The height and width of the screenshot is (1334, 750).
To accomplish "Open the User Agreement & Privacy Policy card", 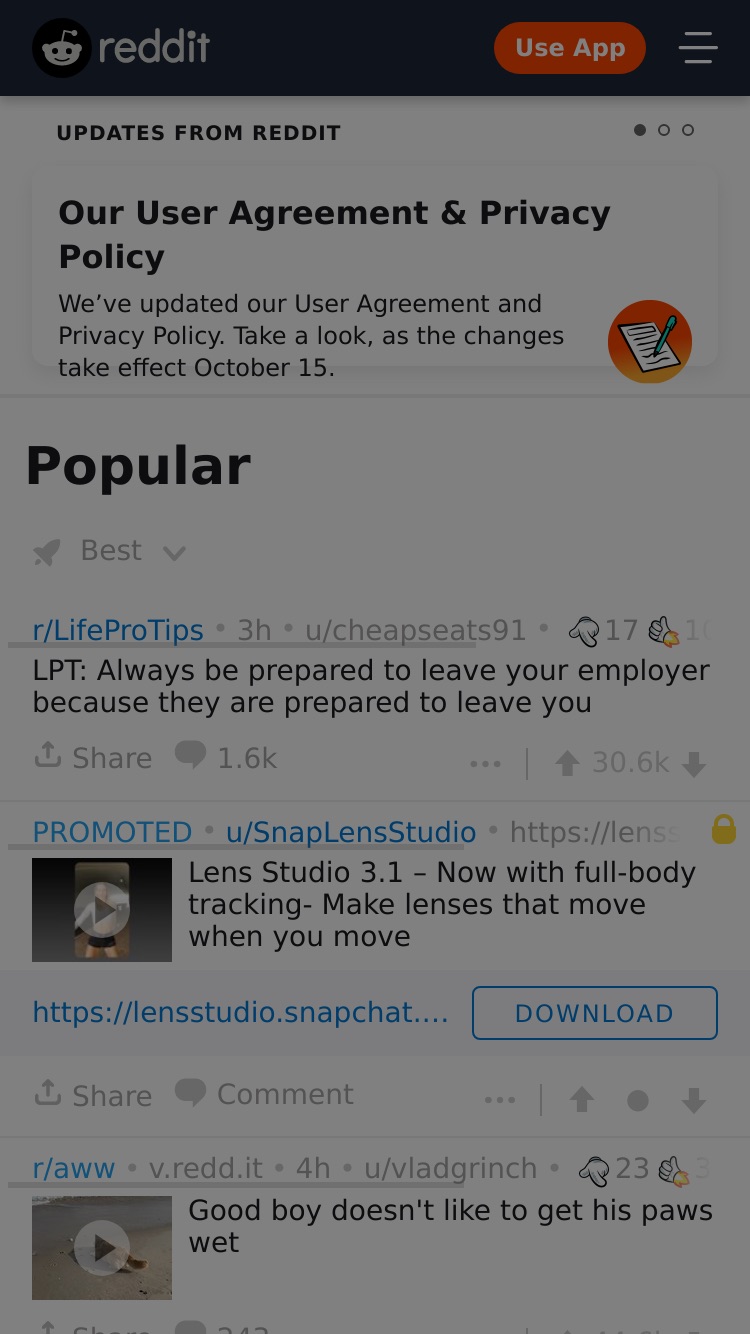I will 375,266.
